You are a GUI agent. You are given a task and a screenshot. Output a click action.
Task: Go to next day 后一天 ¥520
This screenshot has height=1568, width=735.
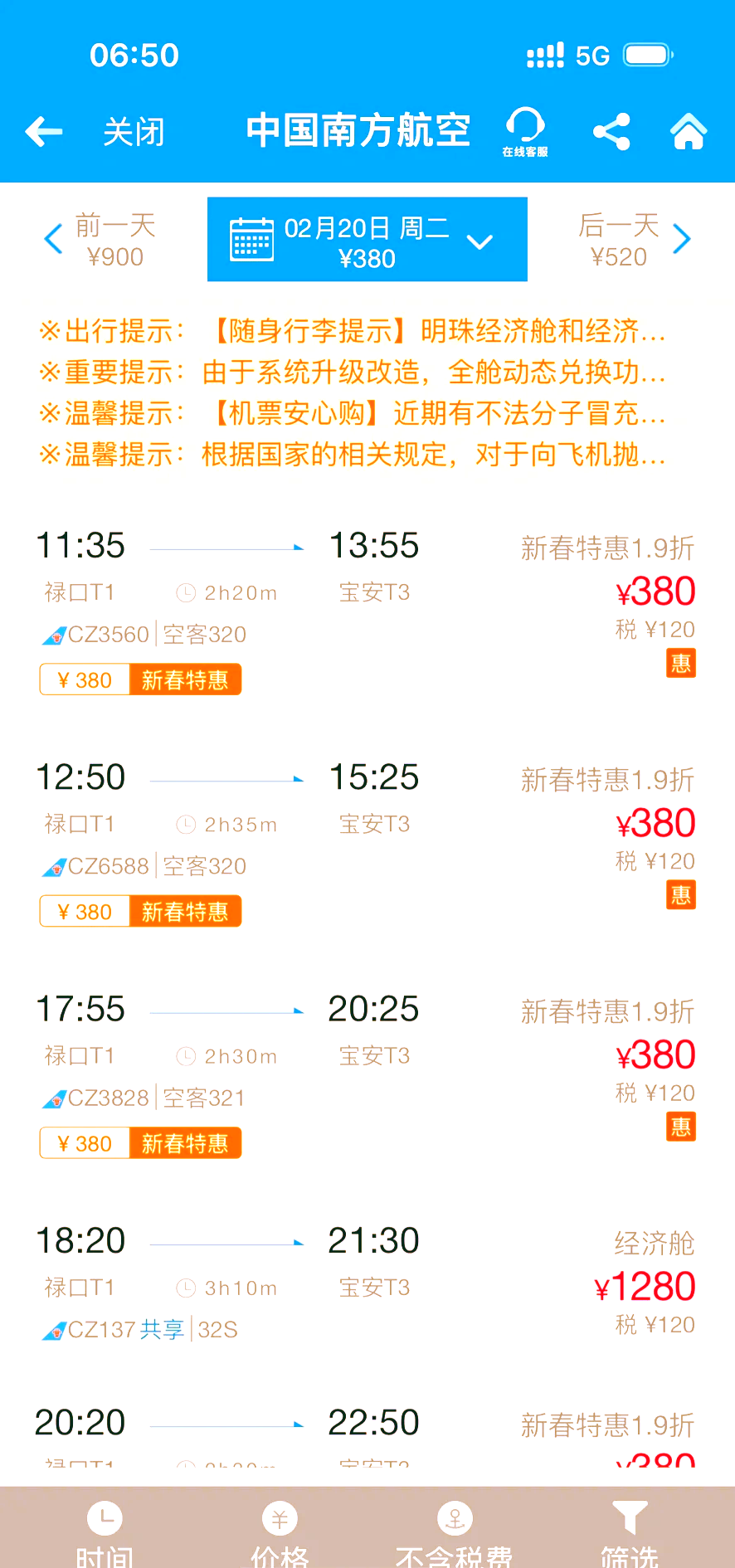point(618,239)
